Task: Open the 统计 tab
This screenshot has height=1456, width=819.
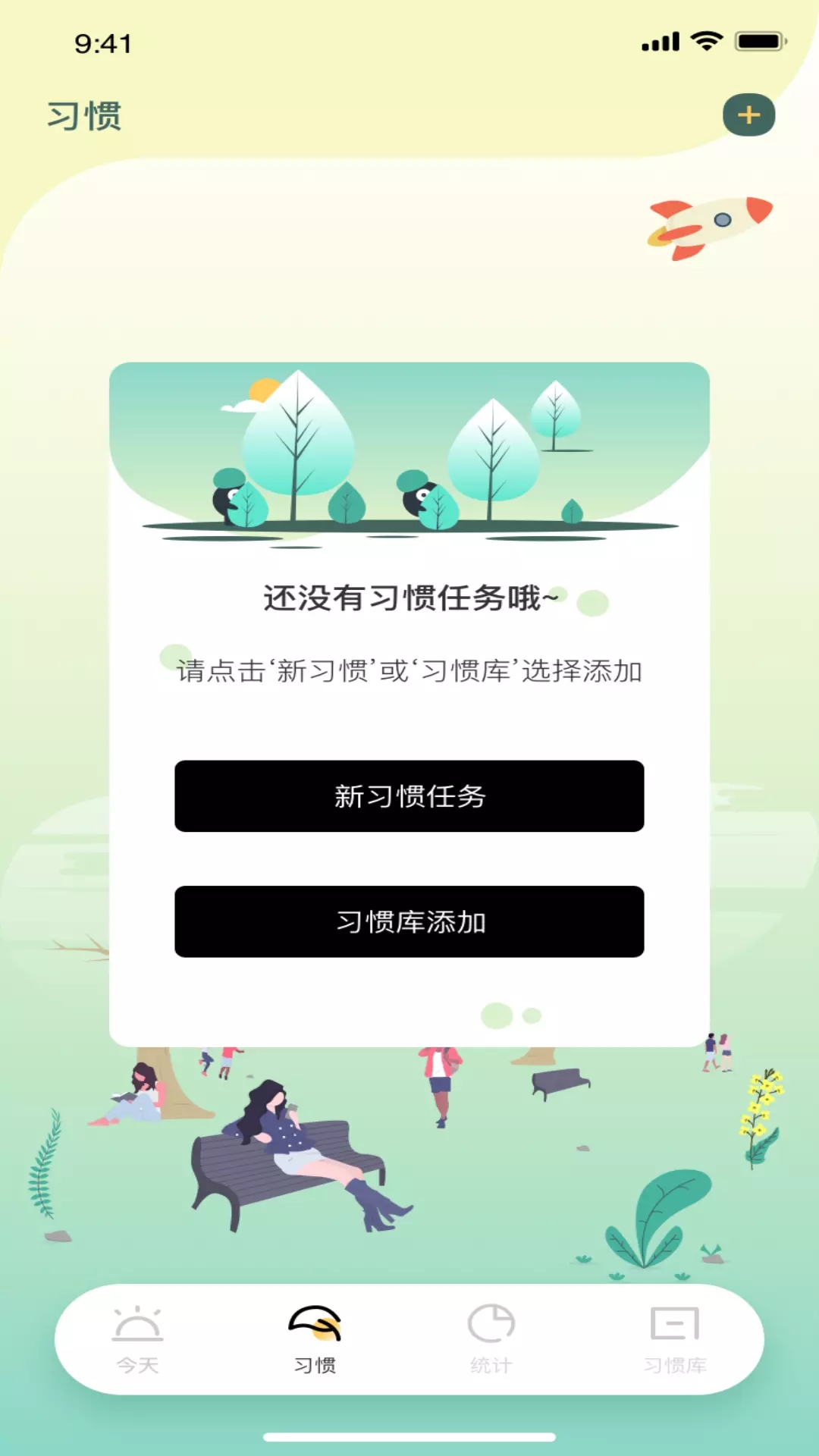Action: (x=491, y=1340)
